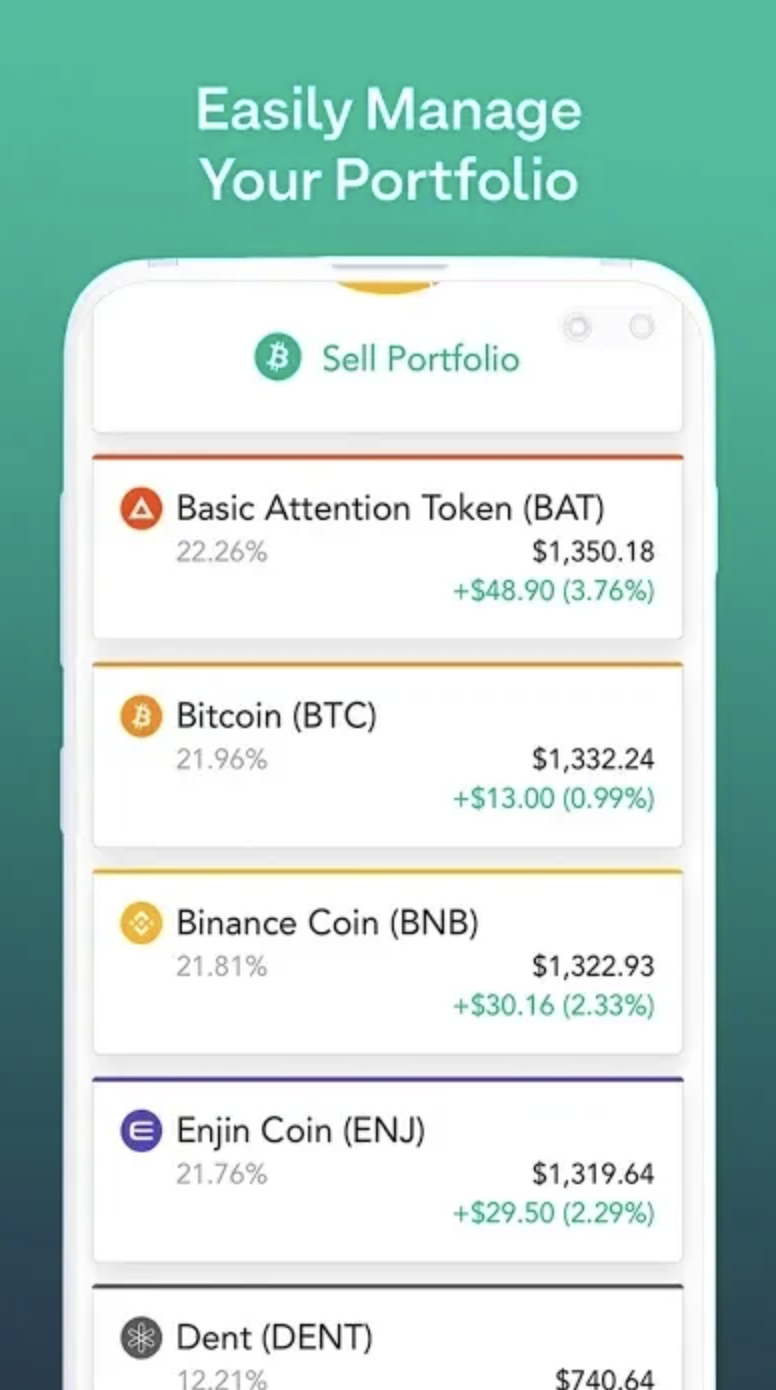Select the gray Dent (DENT) coin icon
The image size is (776, 1390).
pyautogui.click(x=140, y=1338)
